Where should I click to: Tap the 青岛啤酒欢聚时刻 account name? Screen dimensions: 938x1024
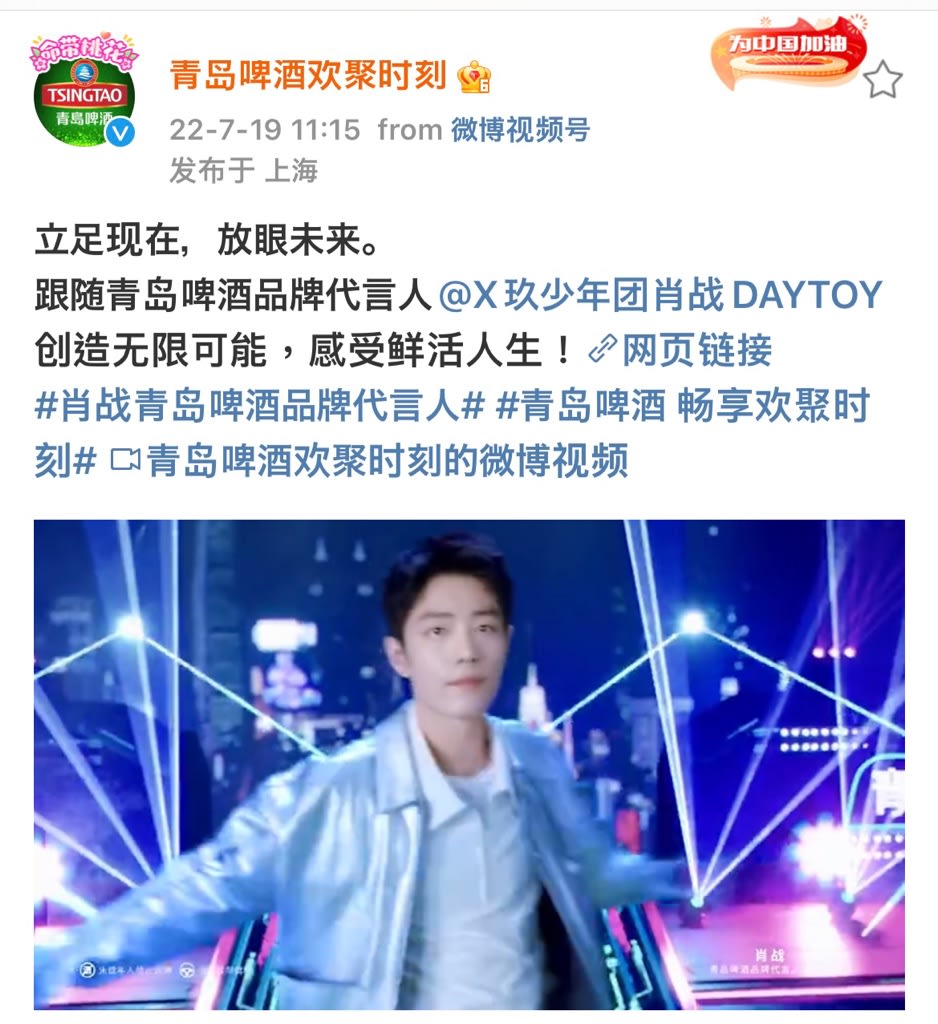(x=308, y=75)
